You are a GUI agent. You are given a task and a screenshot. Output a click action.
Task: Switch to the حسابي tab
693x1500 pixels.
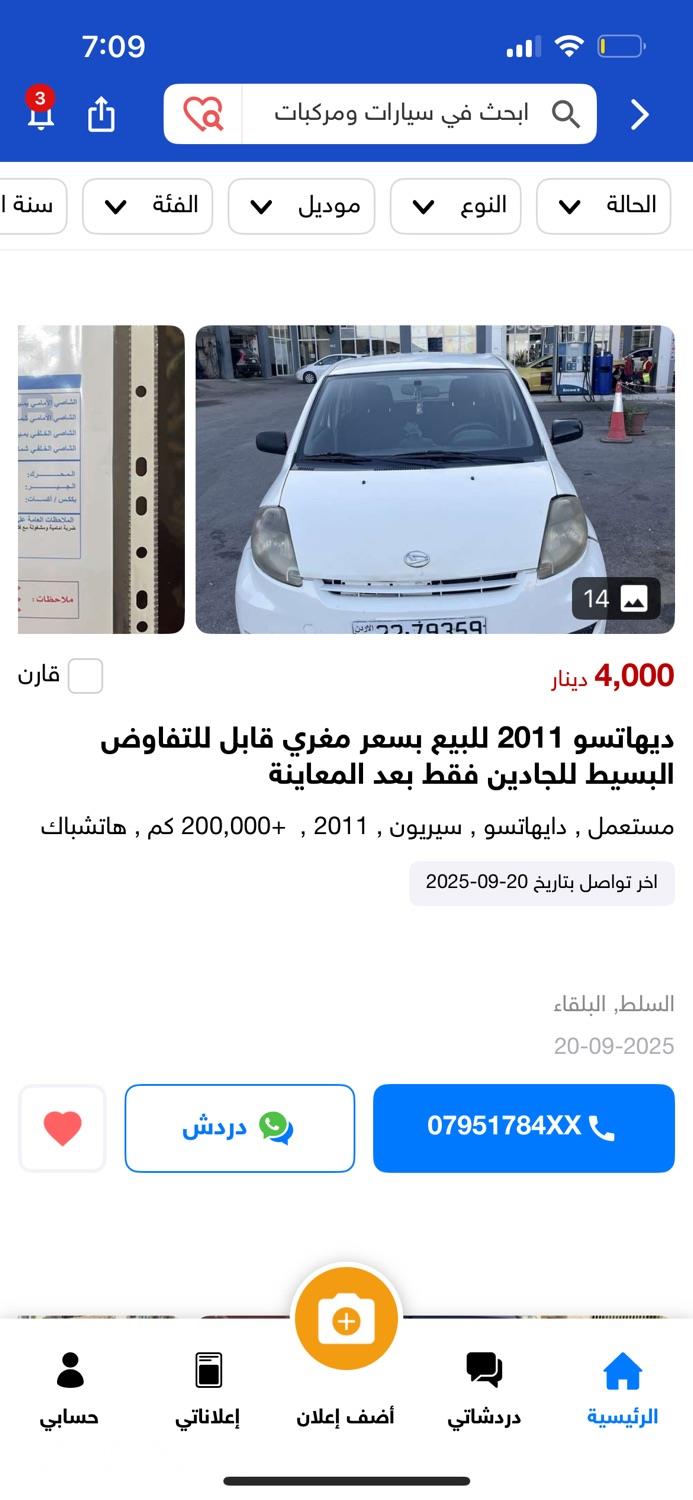coord(70,1388)
